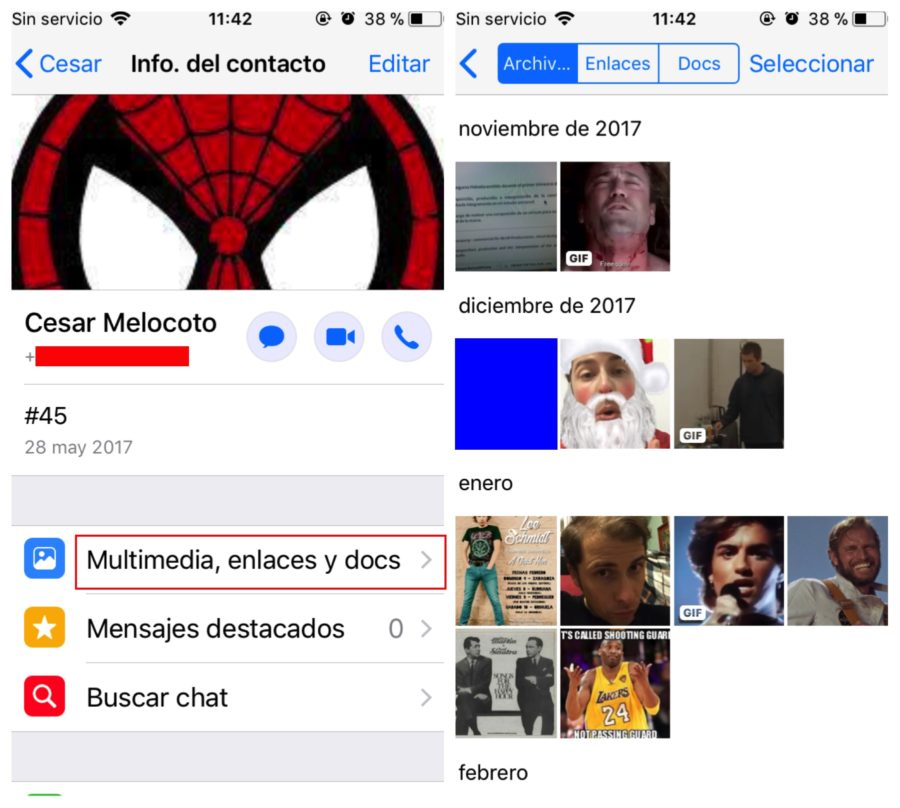Image resolution: width=900 pixels, height=808 pixels.
Task: Start a voice call with Cesar
Action: pyautogui.click(x=406, y=337)
